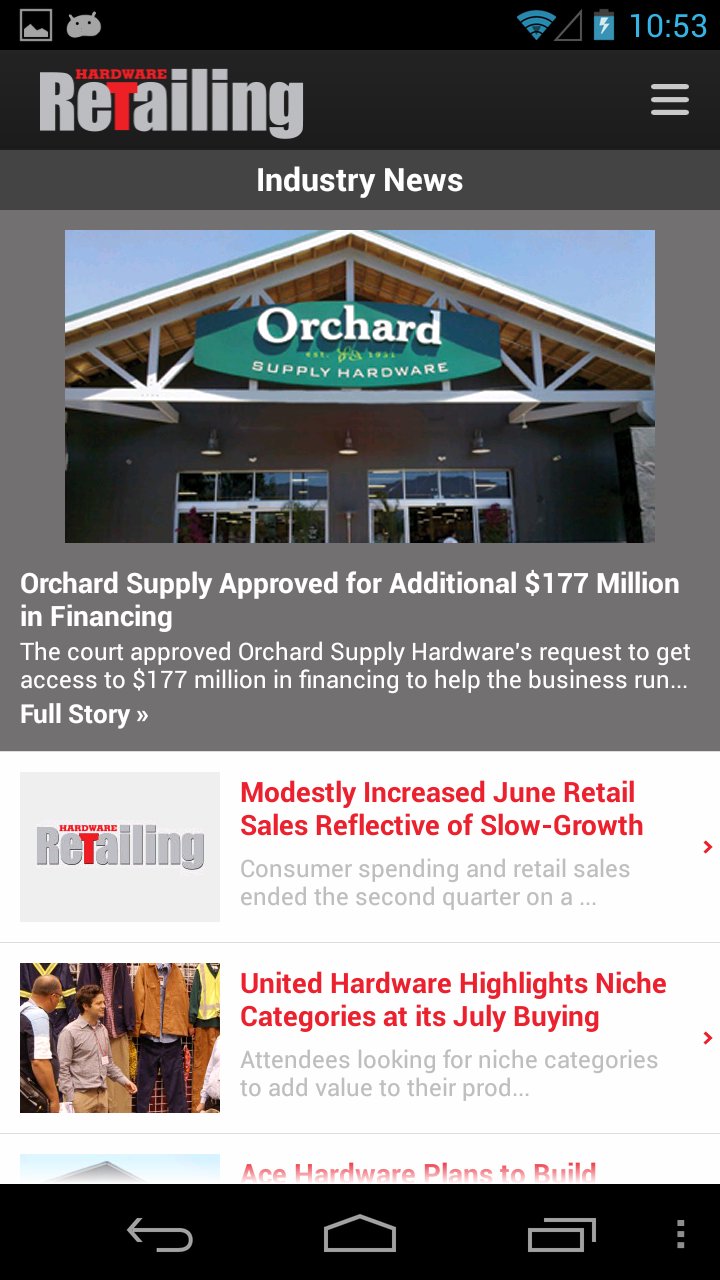Tap the overflow menu dots in navigation bar
This screenshot has width=720, height=1280.
point(680,1235)
